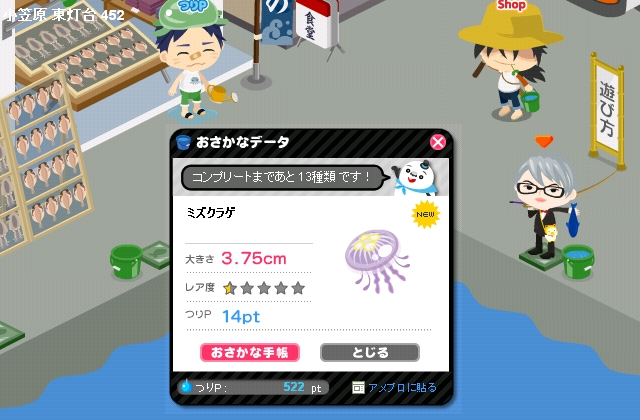Tap the とじる button
The height and width of the screenshot is (420, 640).
(x=369, y=352)
